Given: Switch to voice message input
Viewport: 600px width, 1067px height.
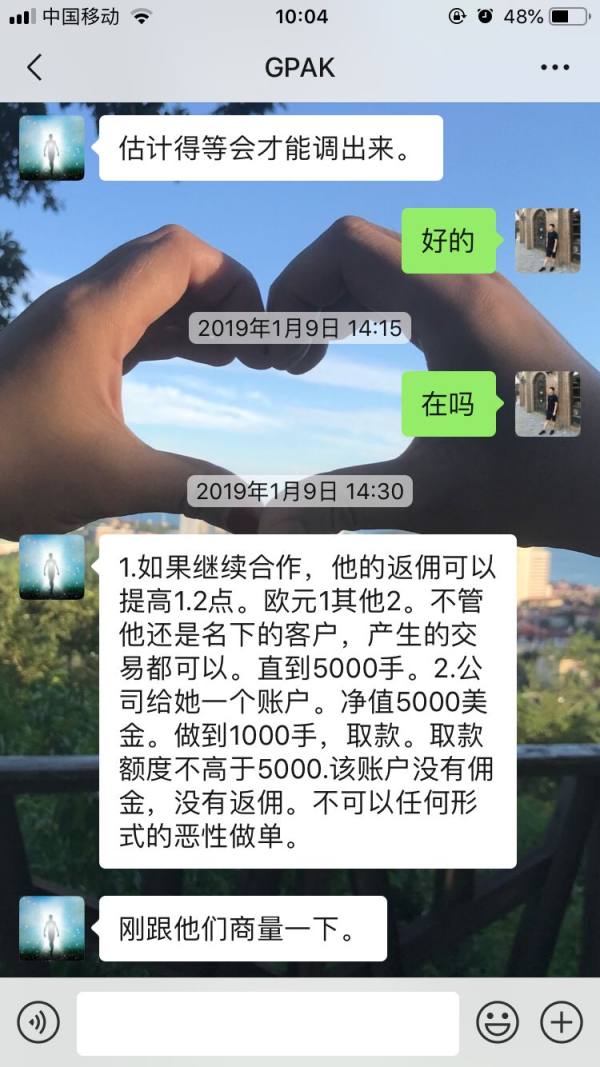Looking at the screenshot, I should (x=38, y=1022).
